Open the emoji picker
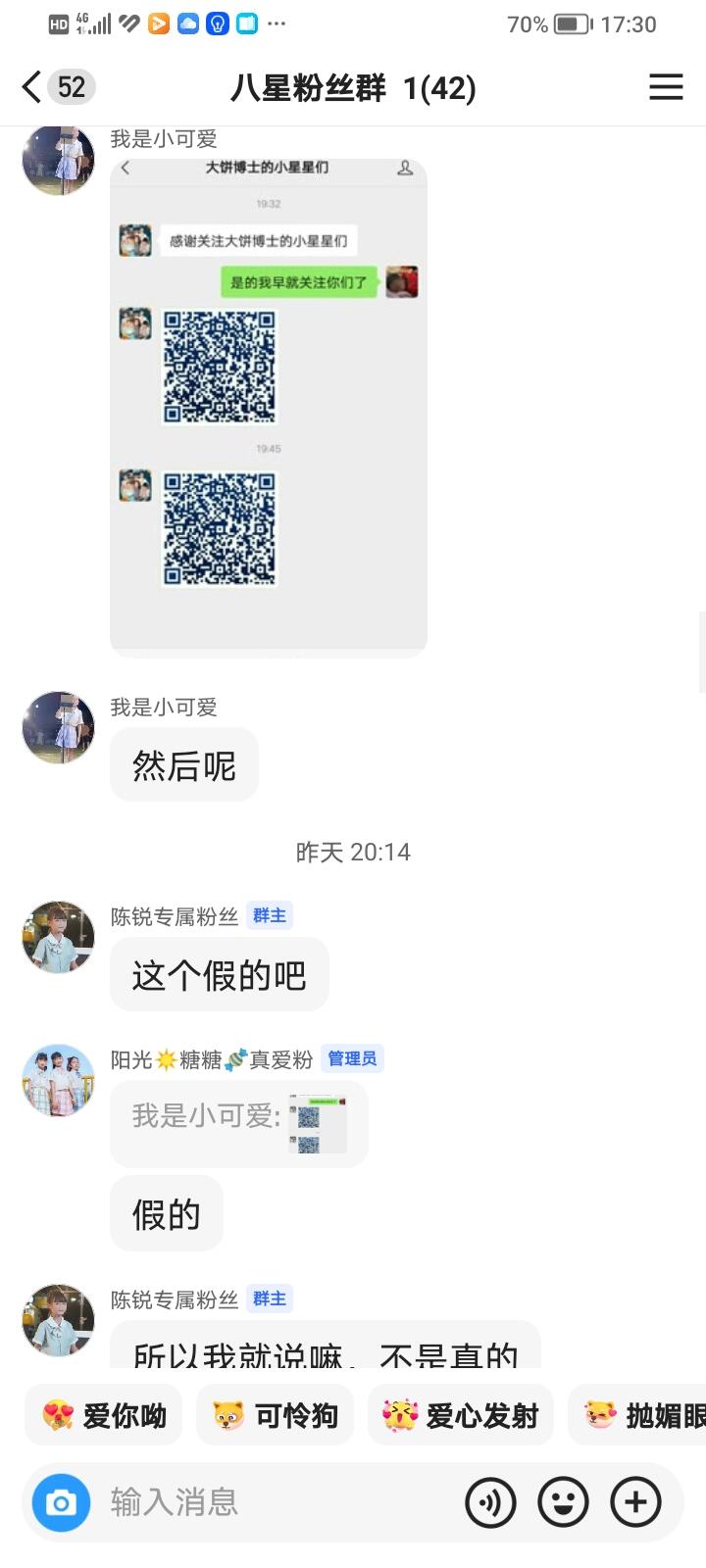 click(563, 1501)
